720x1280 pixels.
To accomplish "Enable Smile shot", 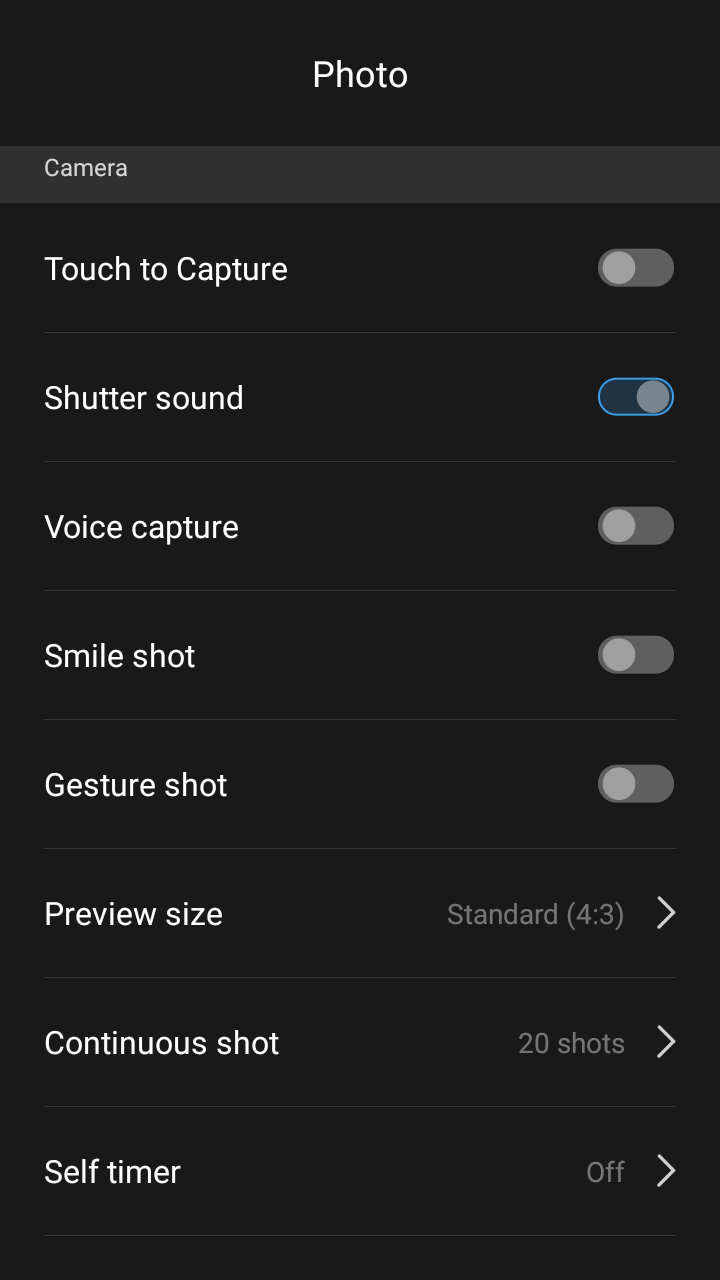I will pos(636,655).
